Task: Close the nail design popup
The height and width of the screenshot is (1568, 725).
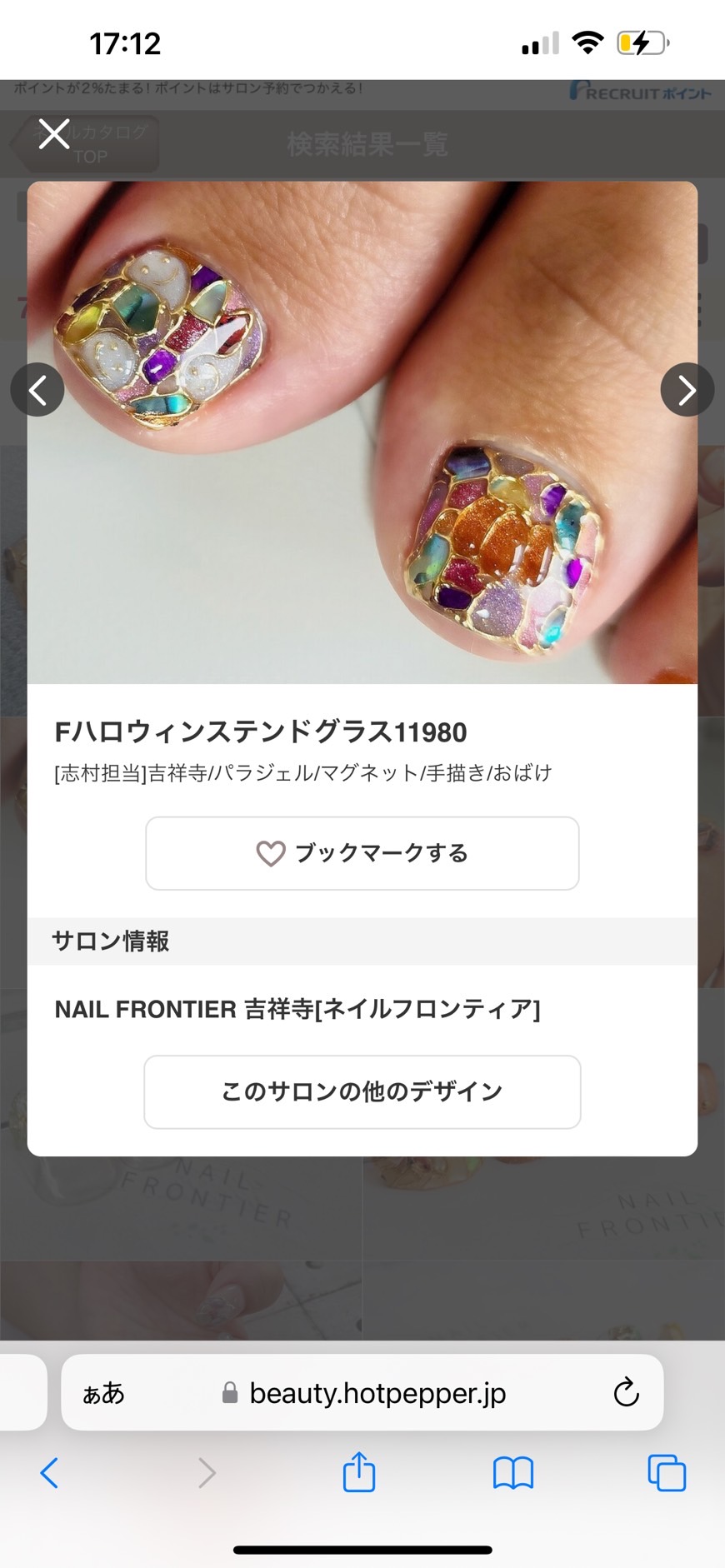Action: click(x=54, y=133)
